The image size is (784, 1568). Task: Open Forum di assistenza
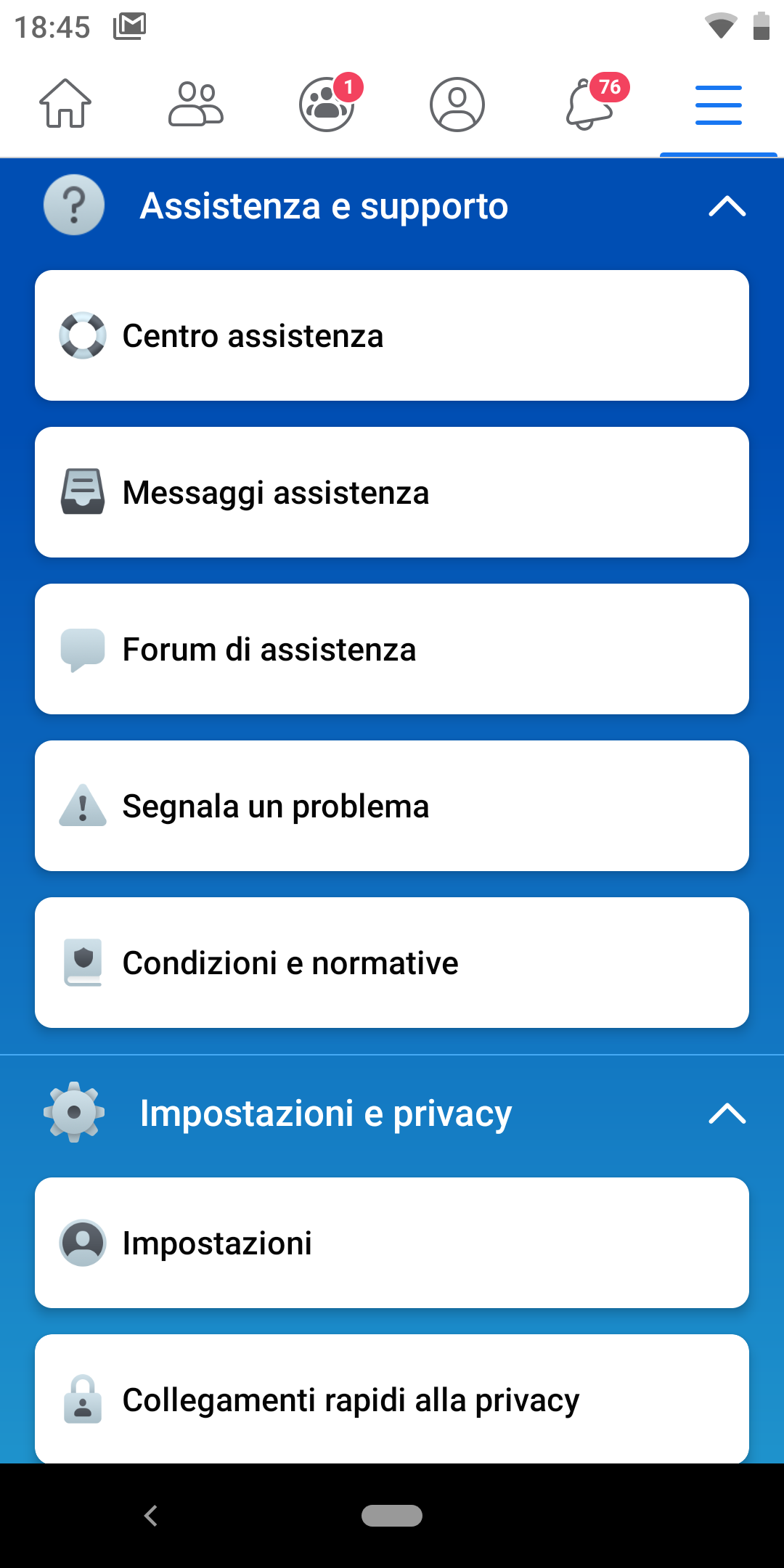(x=392, y=649)
